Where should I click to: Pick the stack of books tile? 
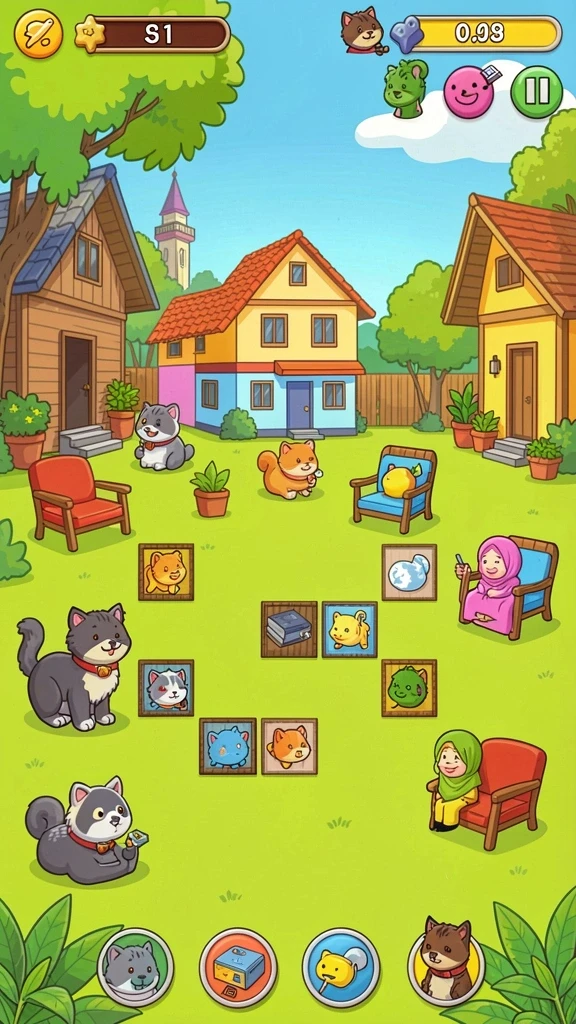click(x=289, y=630)
